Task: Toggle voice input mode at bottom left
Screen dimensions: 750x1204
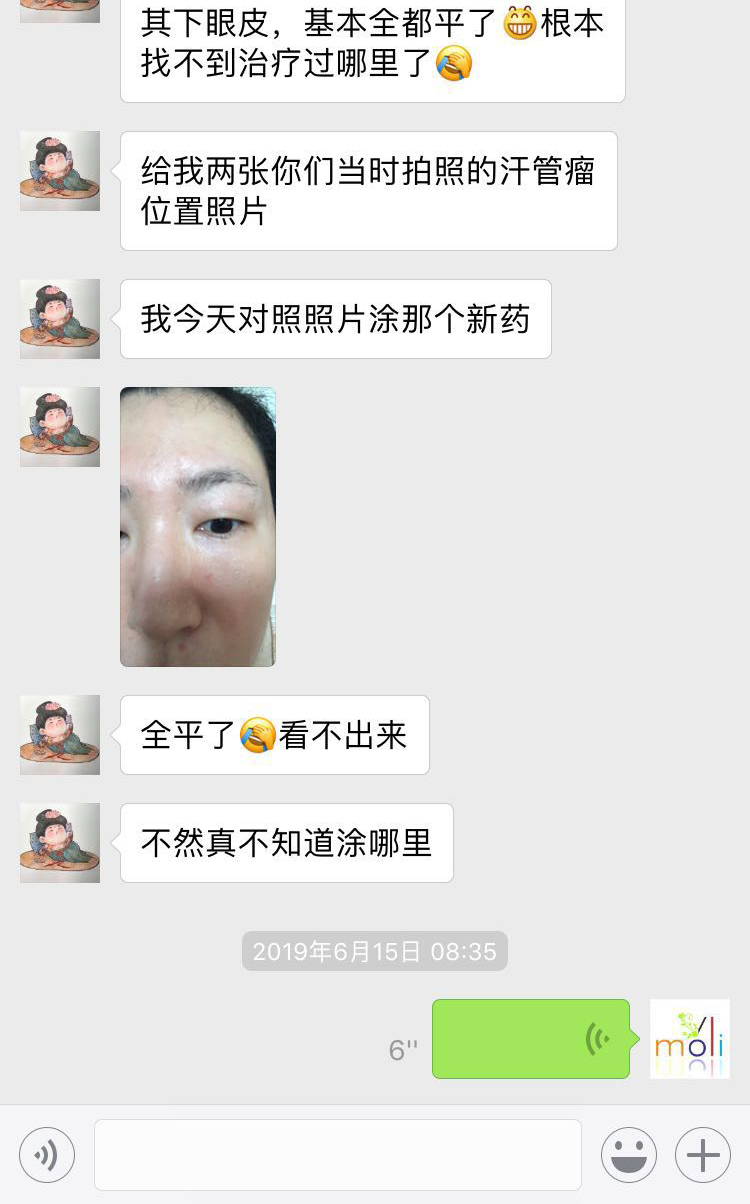Action: [x=45, y=1154]
